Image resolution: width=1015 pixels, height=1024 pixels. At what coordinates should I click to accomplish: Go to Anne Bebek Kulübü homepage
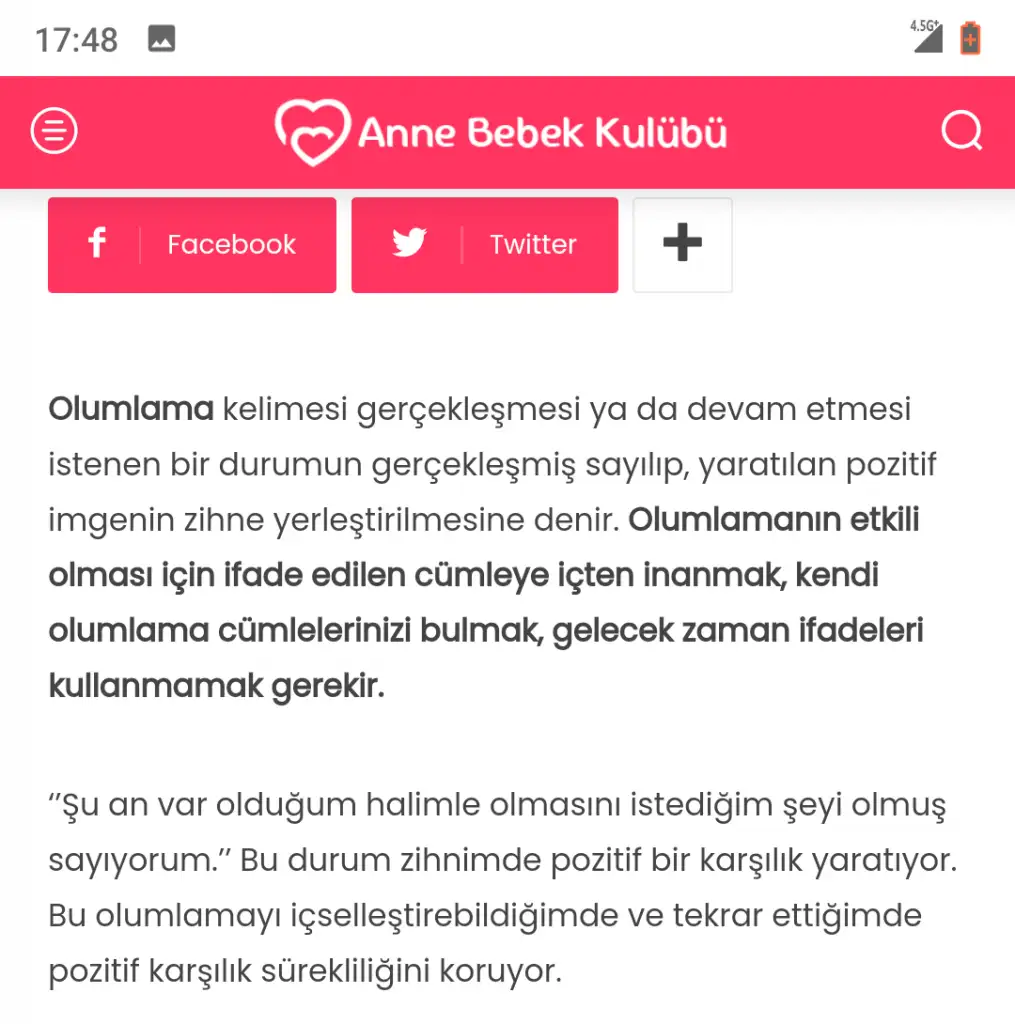(x=501, y=132)
